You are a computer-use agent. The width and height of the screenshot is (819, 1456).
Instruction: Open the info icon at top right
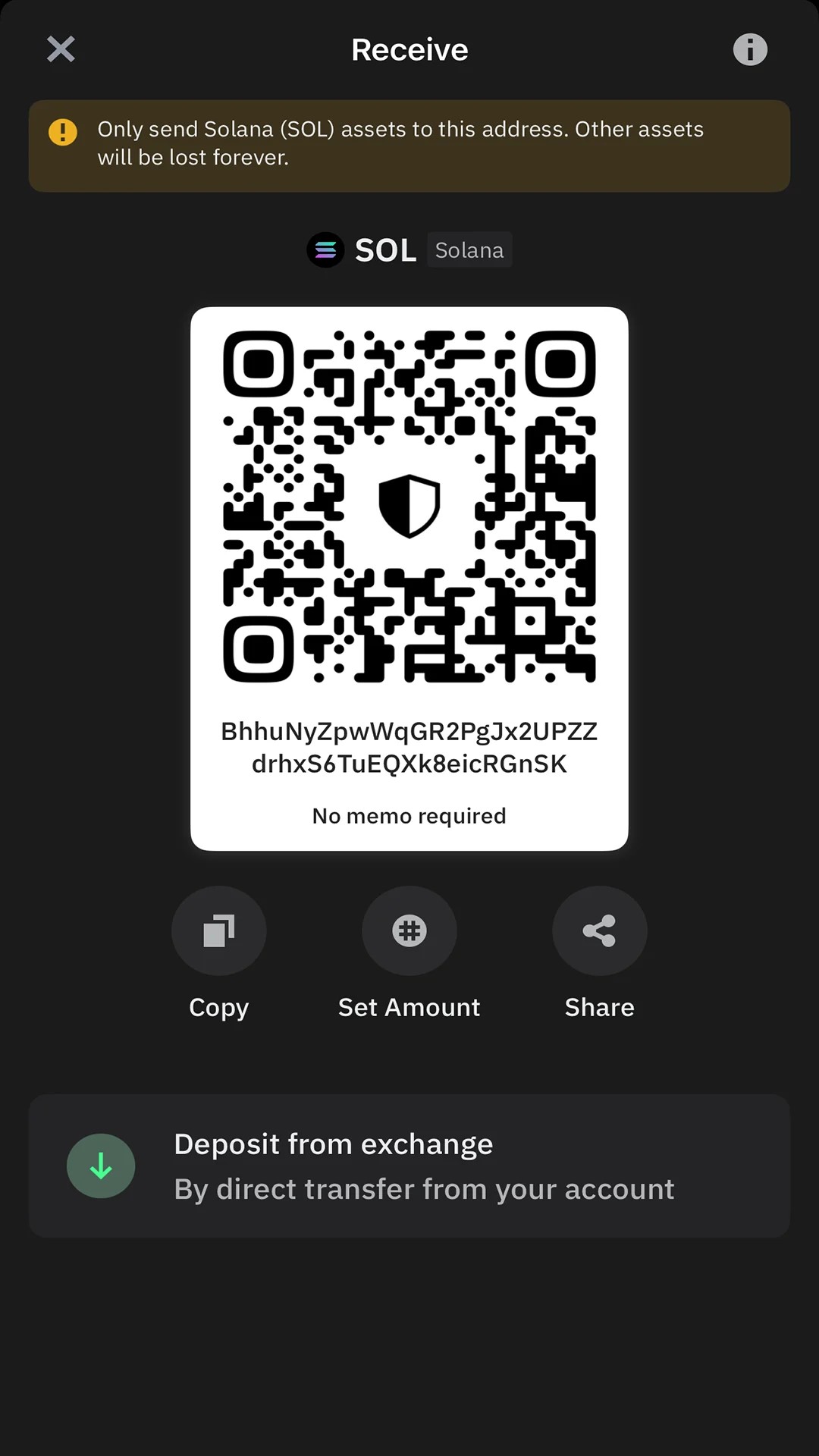[x=749, y=49]
